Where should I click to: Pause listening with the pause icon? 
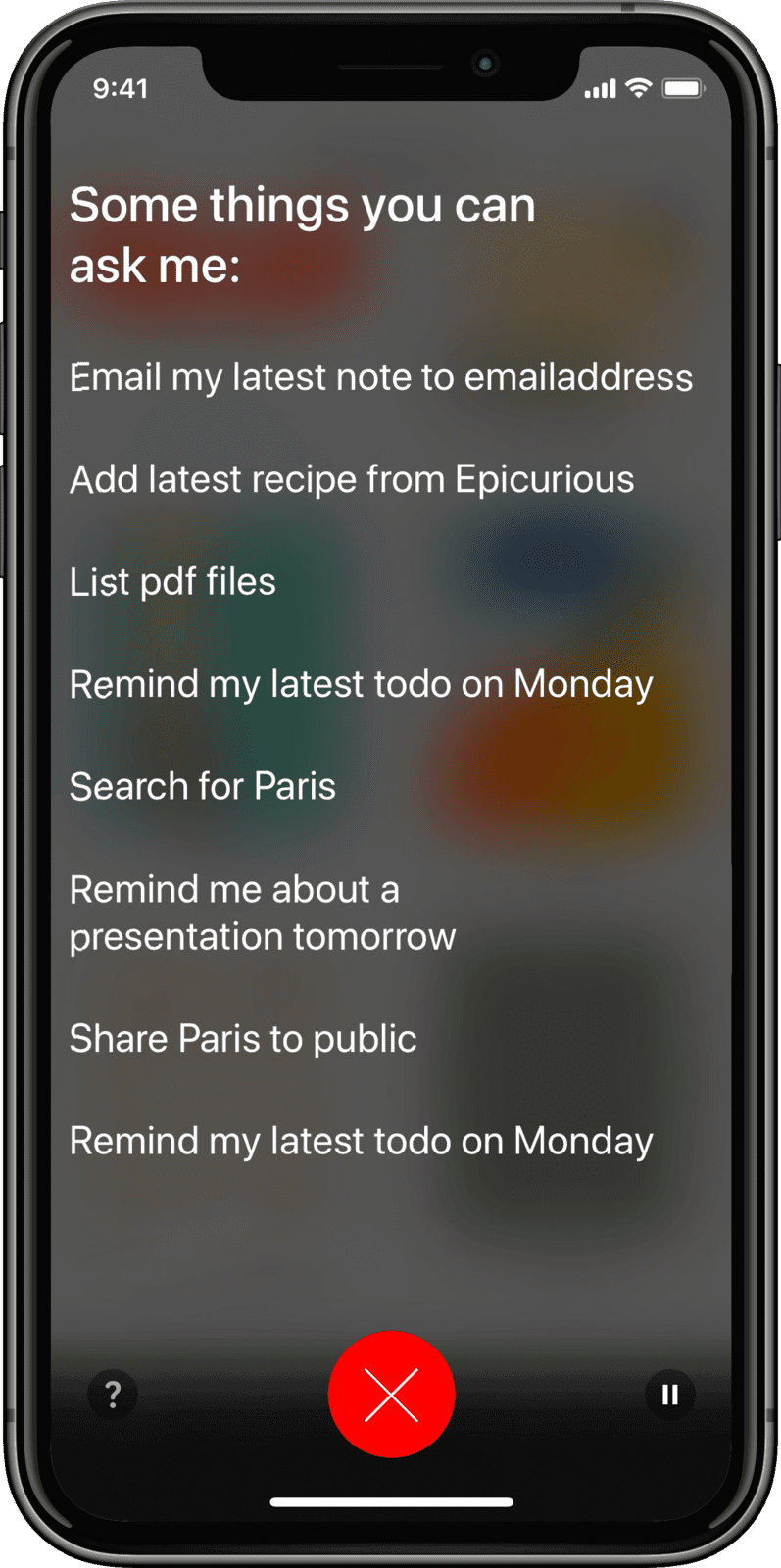click(x=670, y=1394)
